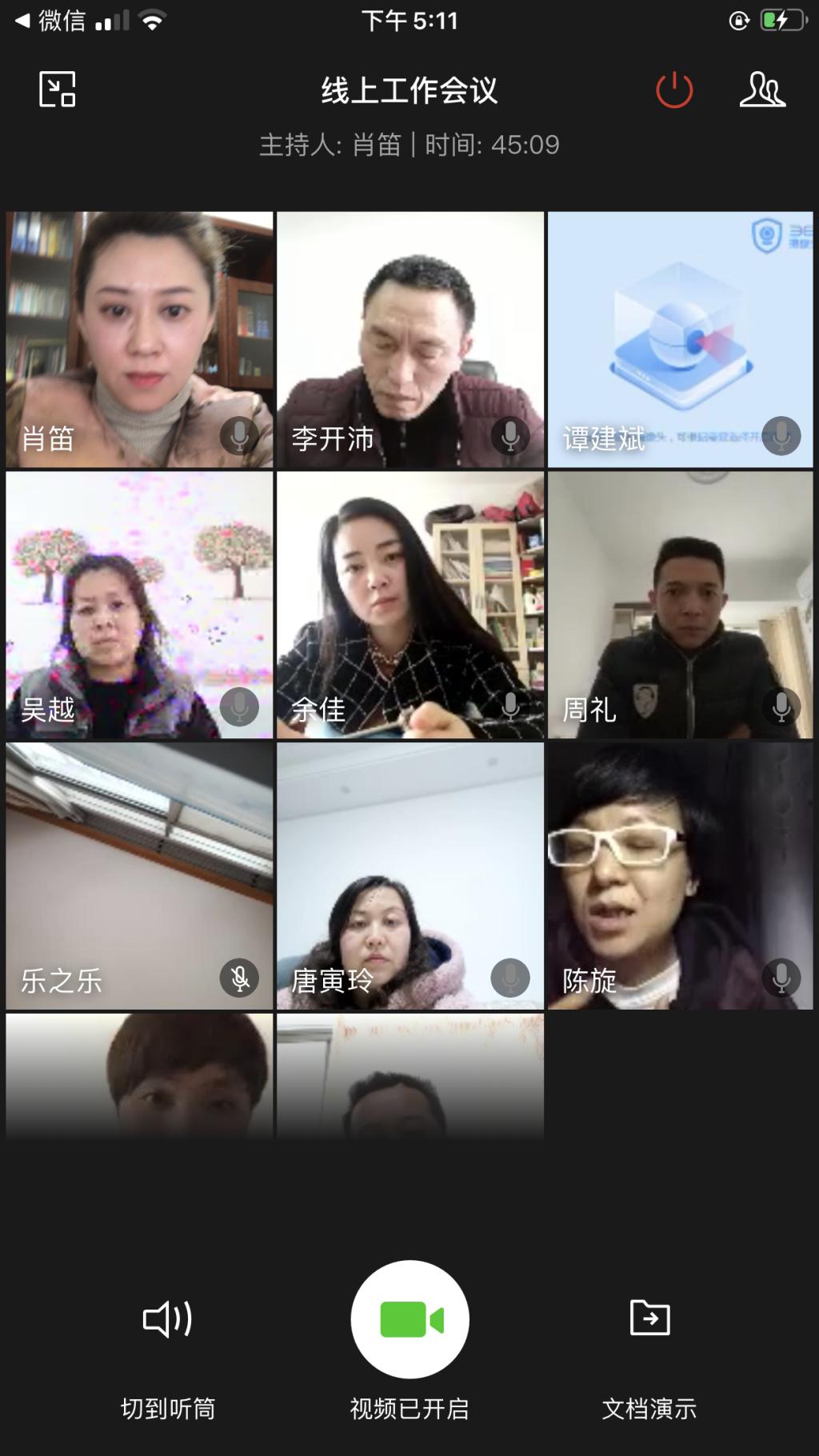Select 周礼's video tile
Image resolution: width=819 pixels, height=1456 pixels.
pos(680,605)
